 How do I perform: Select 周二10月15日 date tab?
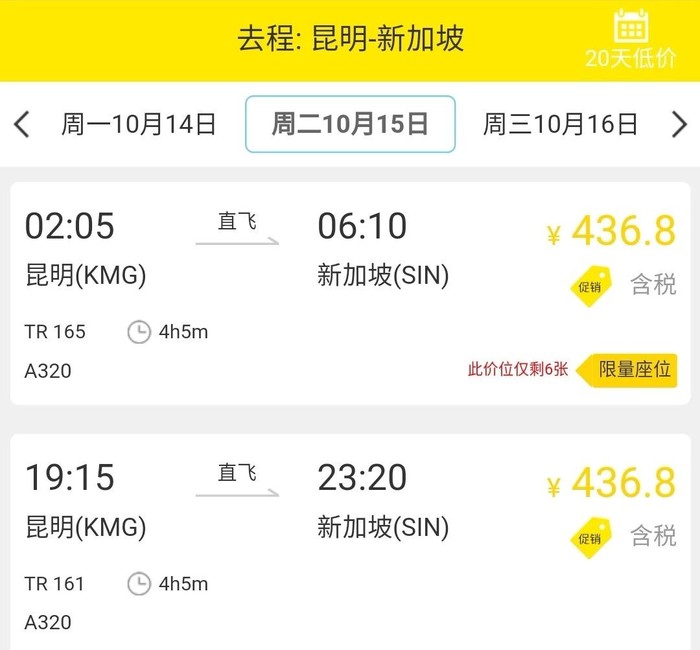pyautogui.click(x=350, y=124)
